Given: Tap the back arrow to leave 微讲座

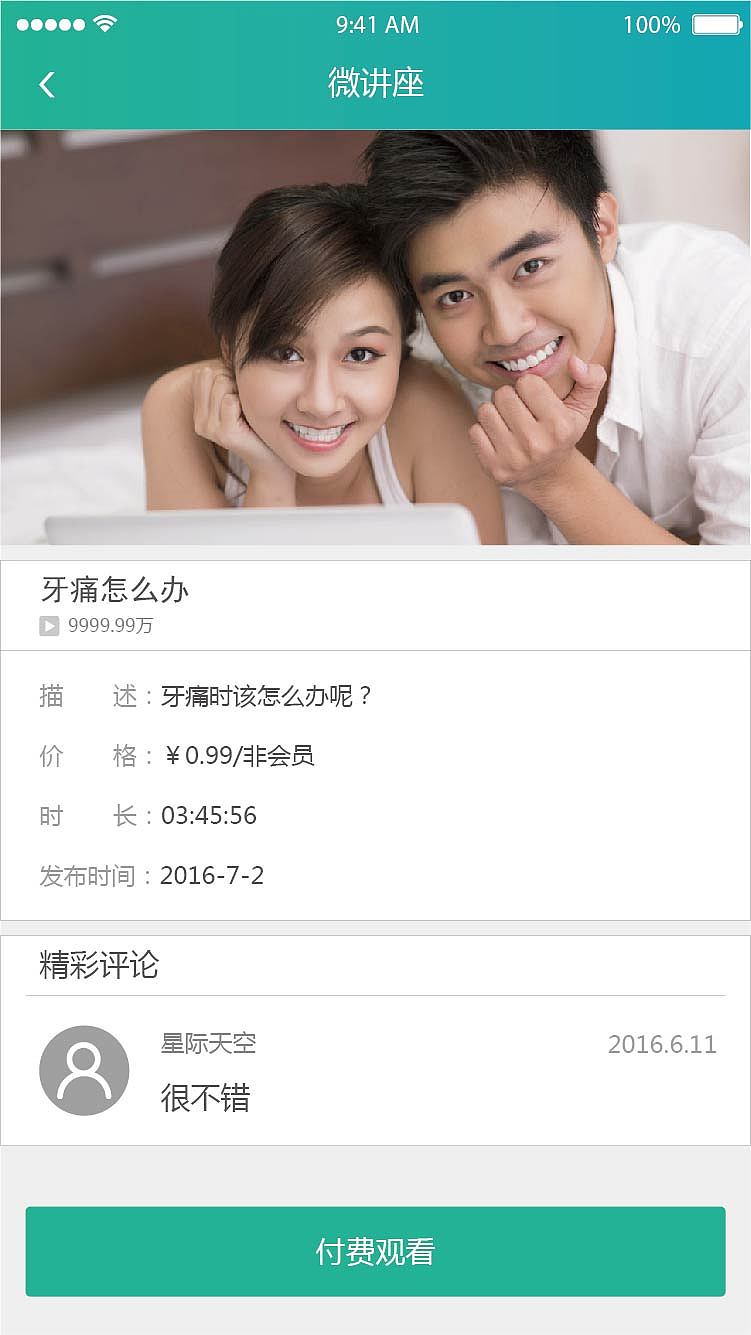Looking at the screenshot, I should coord(46,86).
